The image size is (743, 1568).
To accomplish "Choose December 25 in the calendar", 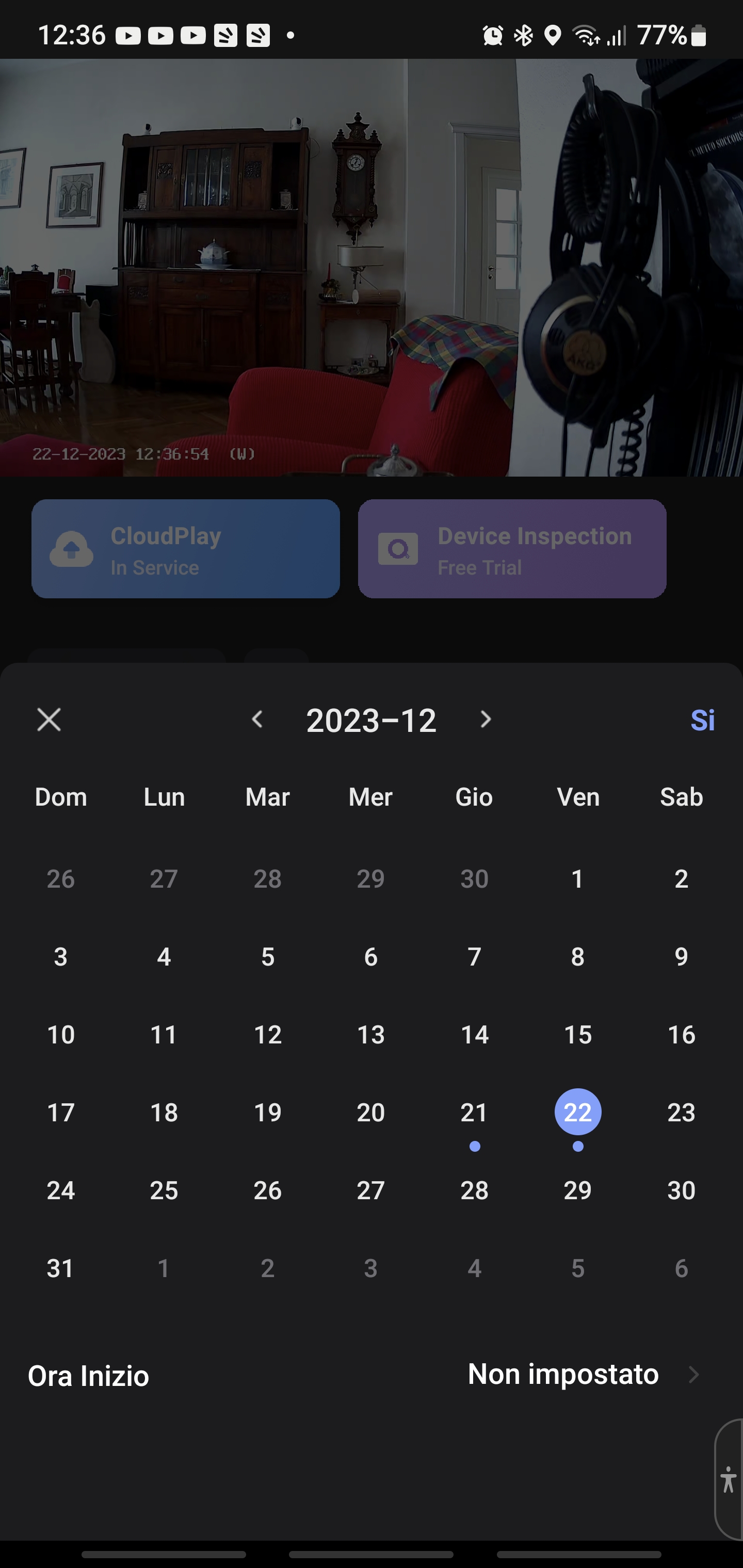I will pyautogui.click(x=164, y=1190).
